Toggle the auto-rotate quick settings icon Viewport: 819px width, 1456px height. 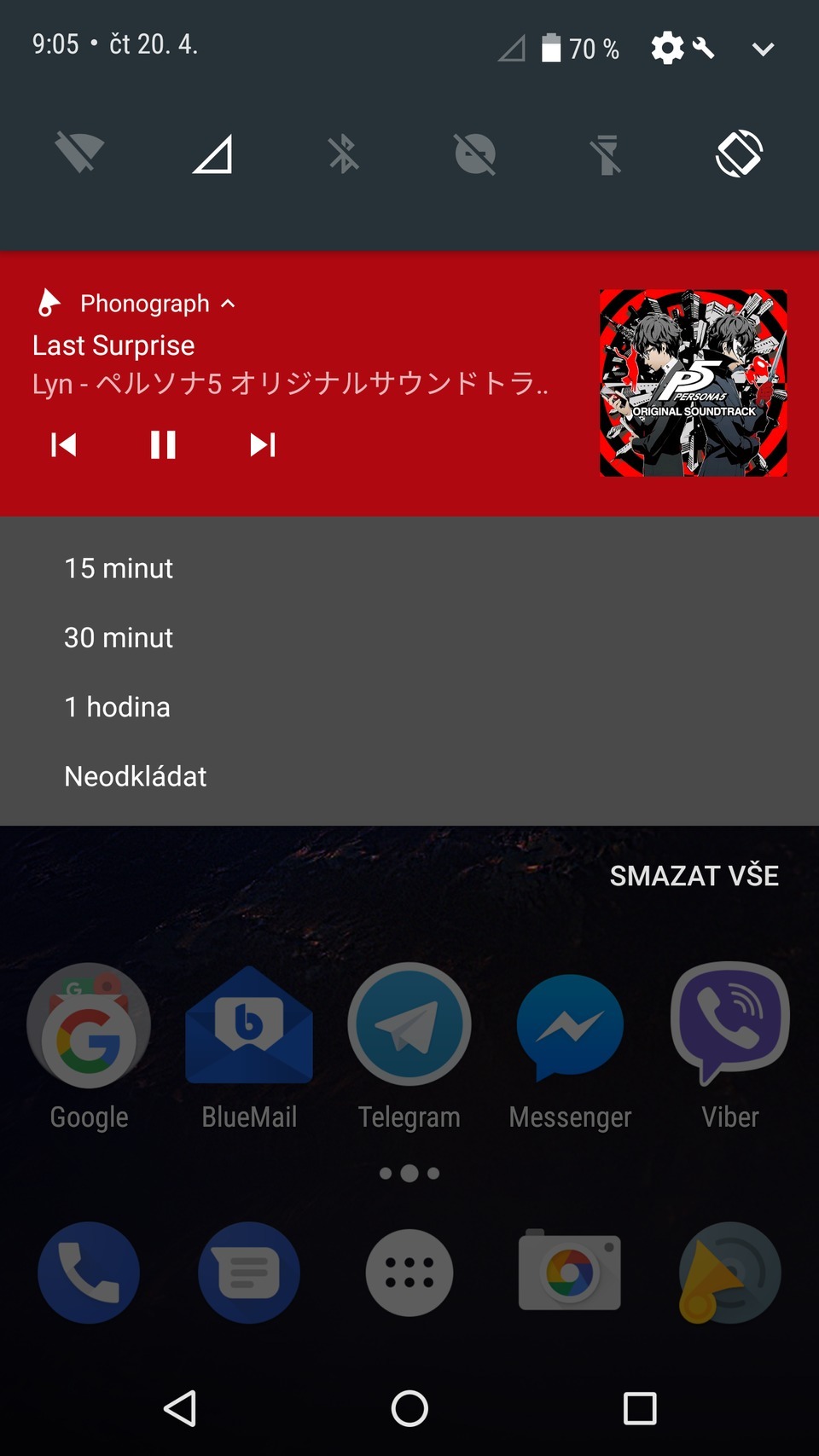tap(741, 154)
